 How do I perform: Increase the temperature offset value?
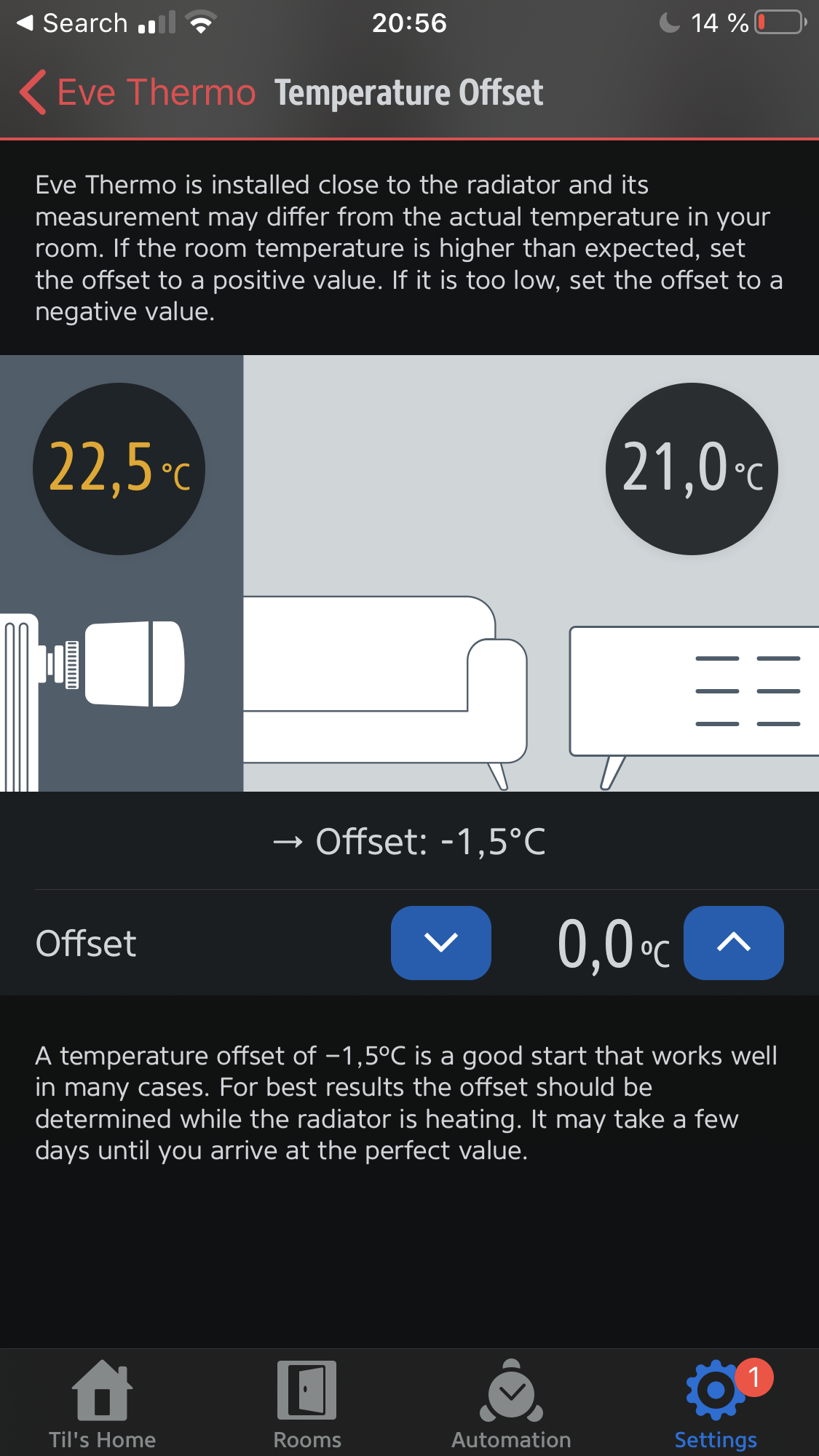point(733,942)
